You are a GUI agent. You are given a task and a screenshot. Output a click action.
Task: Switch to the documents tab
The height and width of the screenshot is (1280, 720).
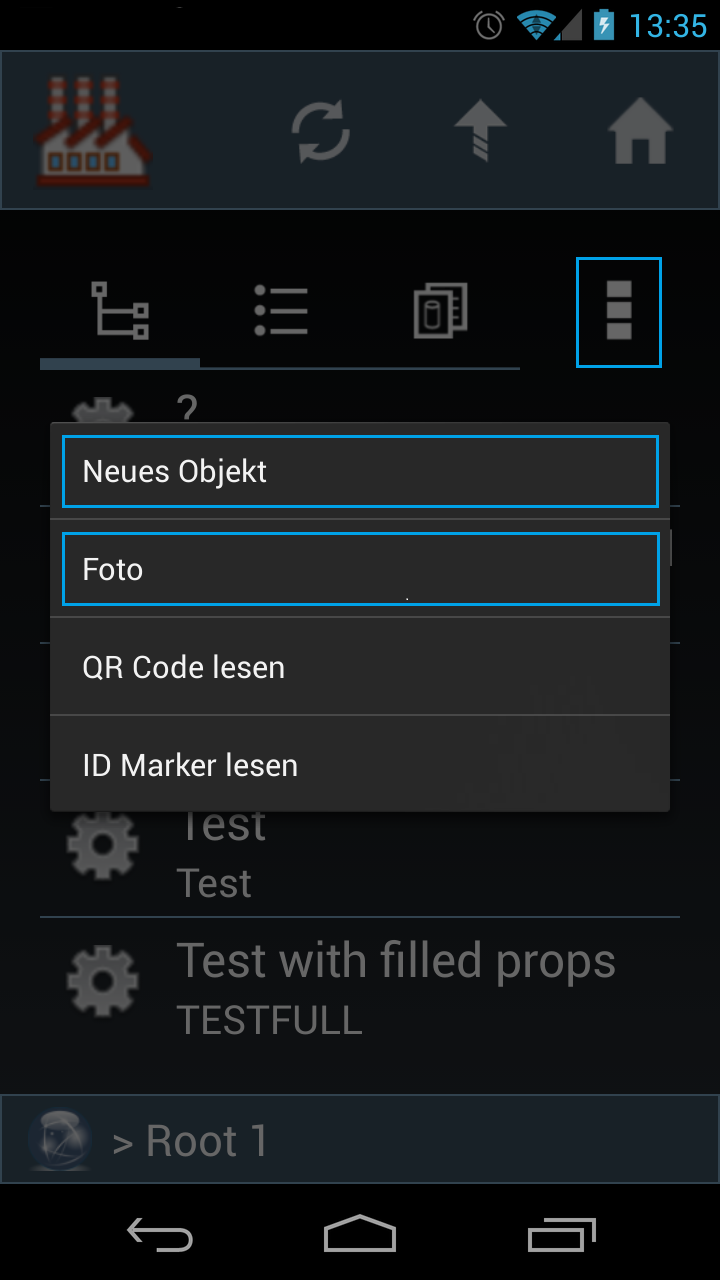tap(440, 311)
